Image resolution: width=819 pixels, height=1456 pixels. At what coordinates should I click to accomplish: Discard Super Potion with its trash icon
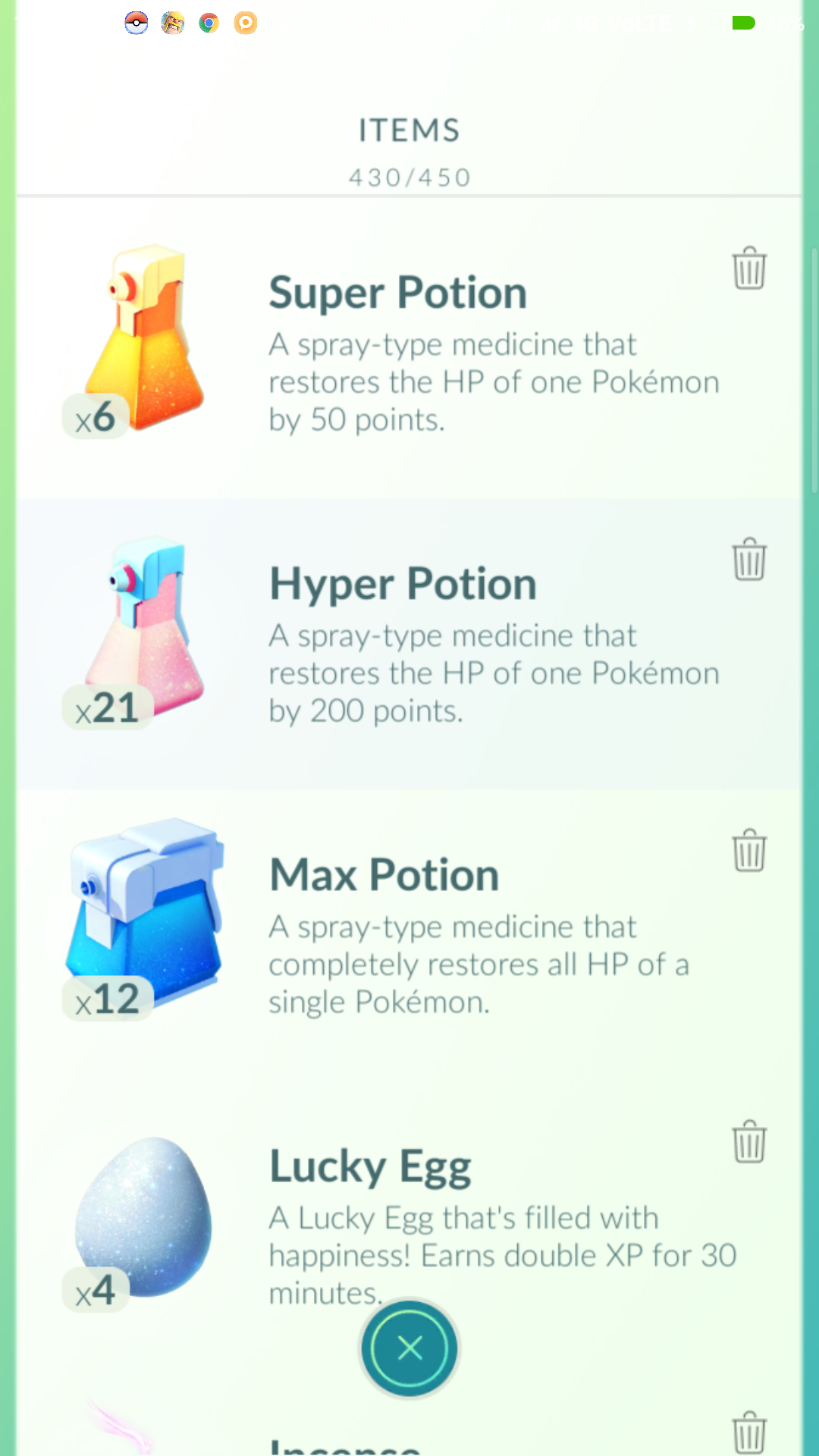point(749,268)
